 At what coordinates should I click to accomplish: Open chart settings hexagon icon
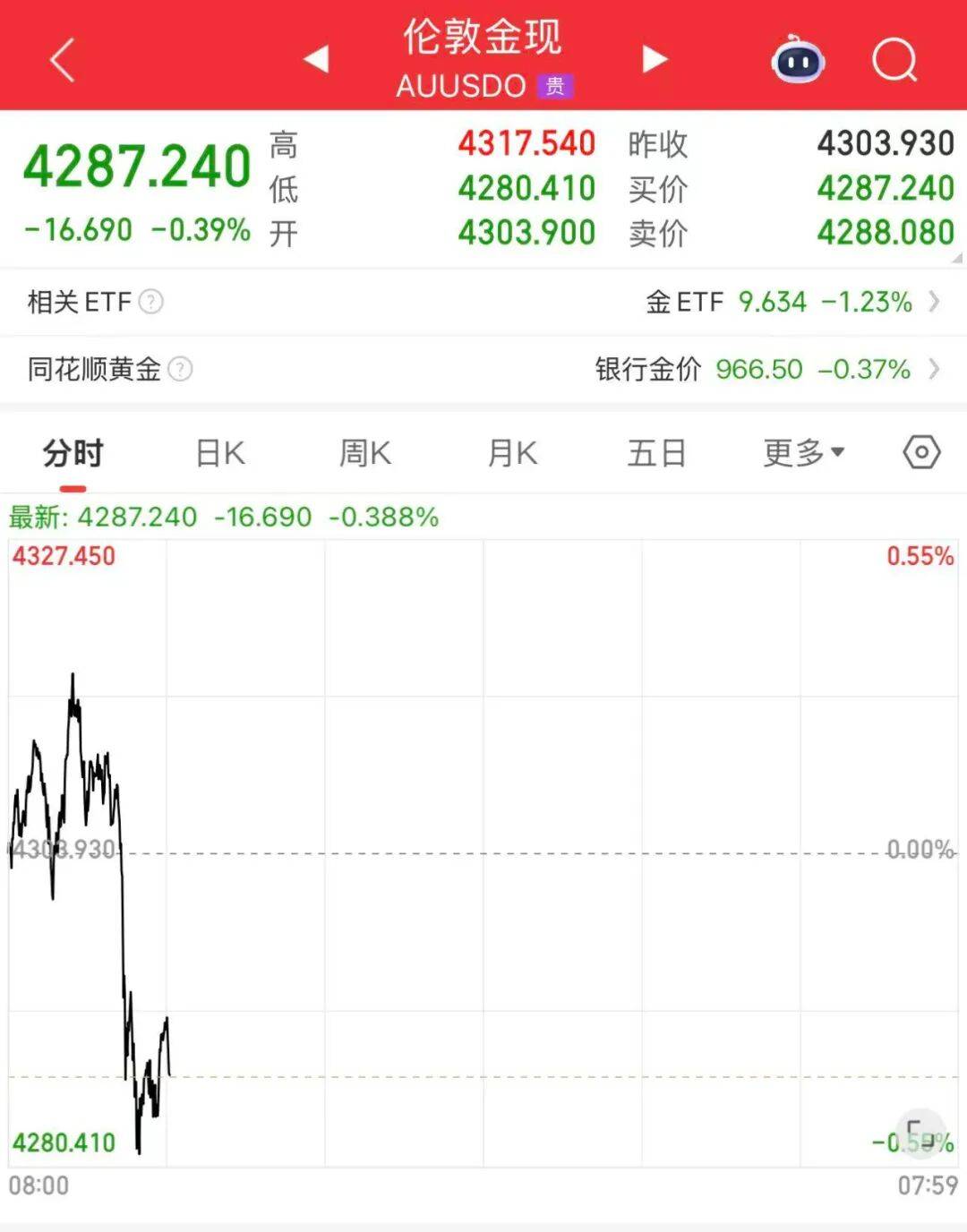pyautogui.click(x=921, y=452)
